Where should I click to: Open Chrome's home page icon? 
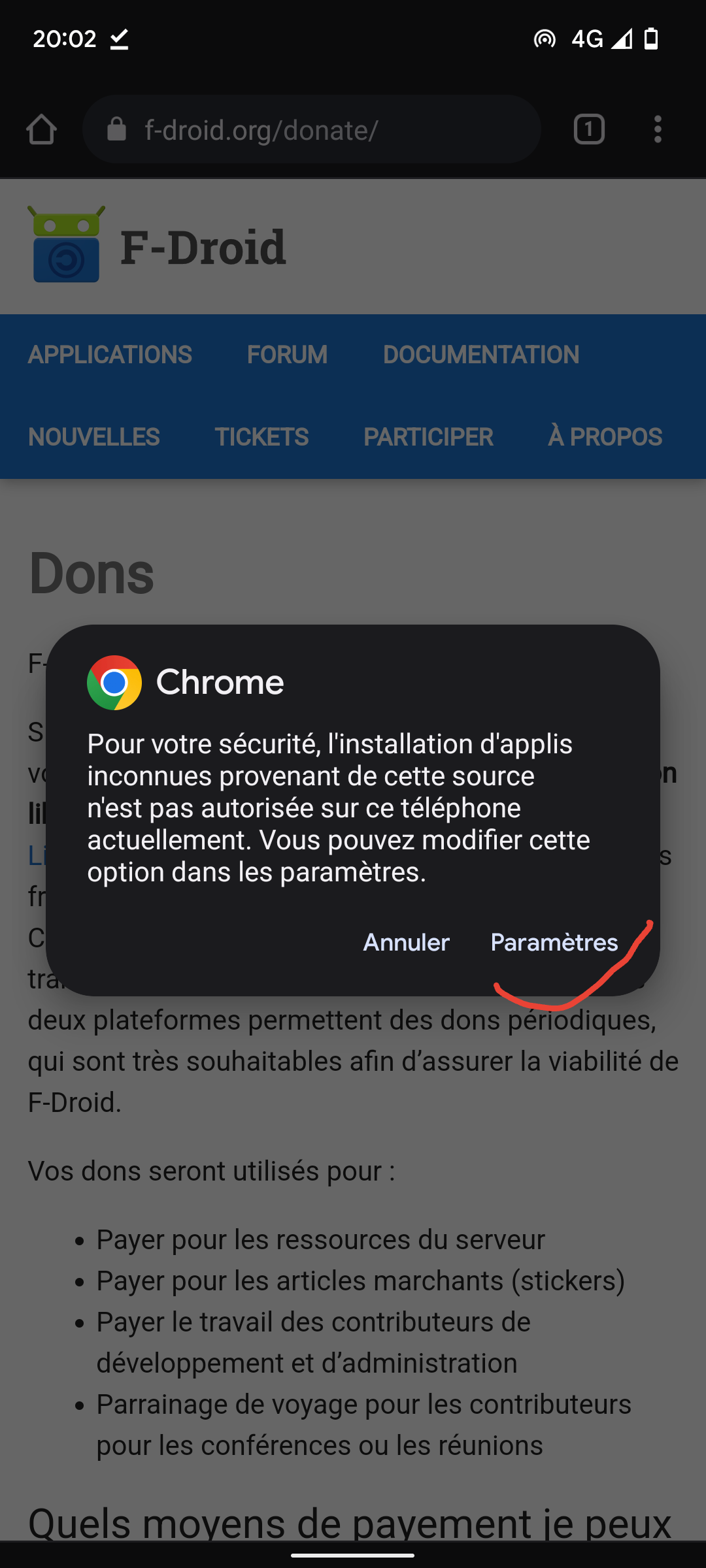pos(41,129)
